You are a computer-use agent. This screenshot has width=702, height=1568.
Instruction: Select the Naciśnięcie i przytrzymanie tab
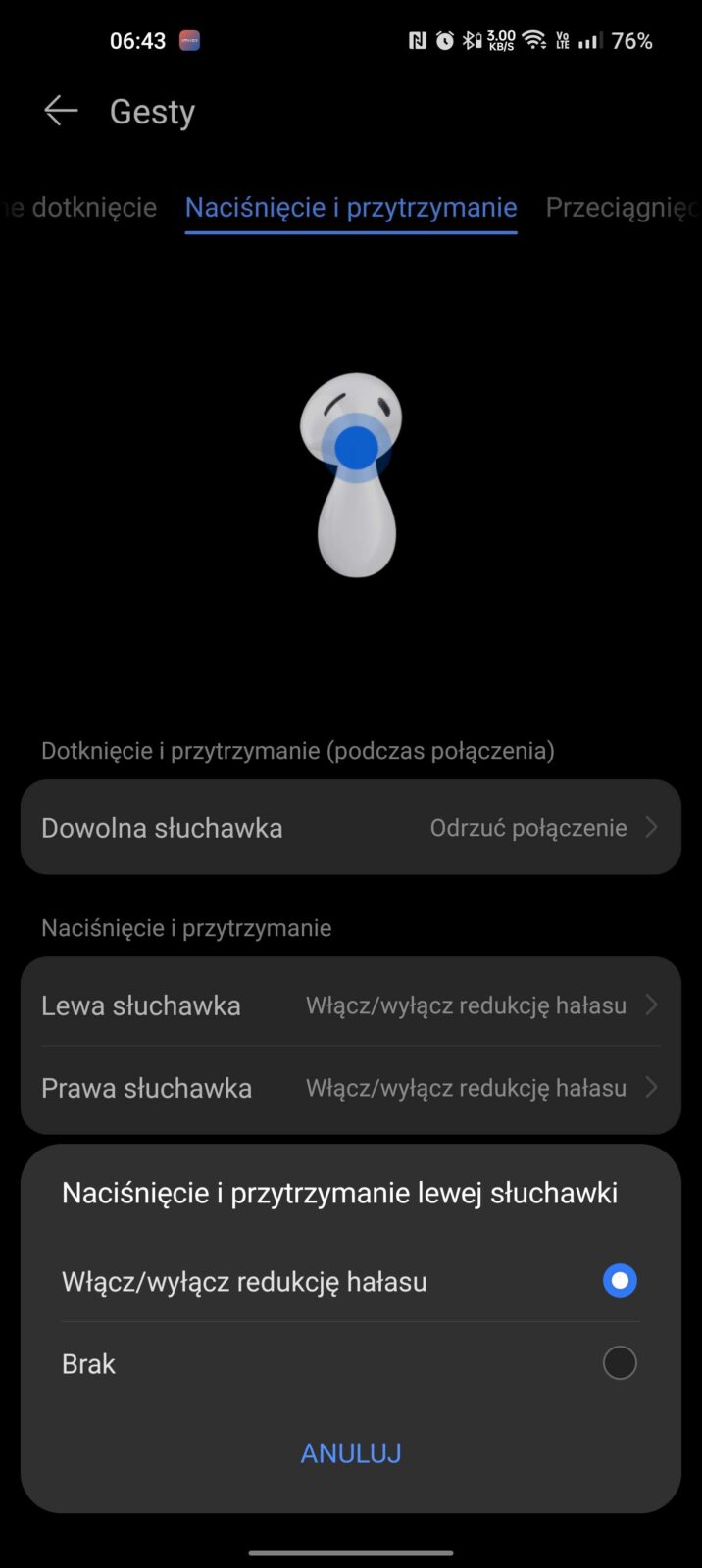pyautogui.click(x=351, y=208)
